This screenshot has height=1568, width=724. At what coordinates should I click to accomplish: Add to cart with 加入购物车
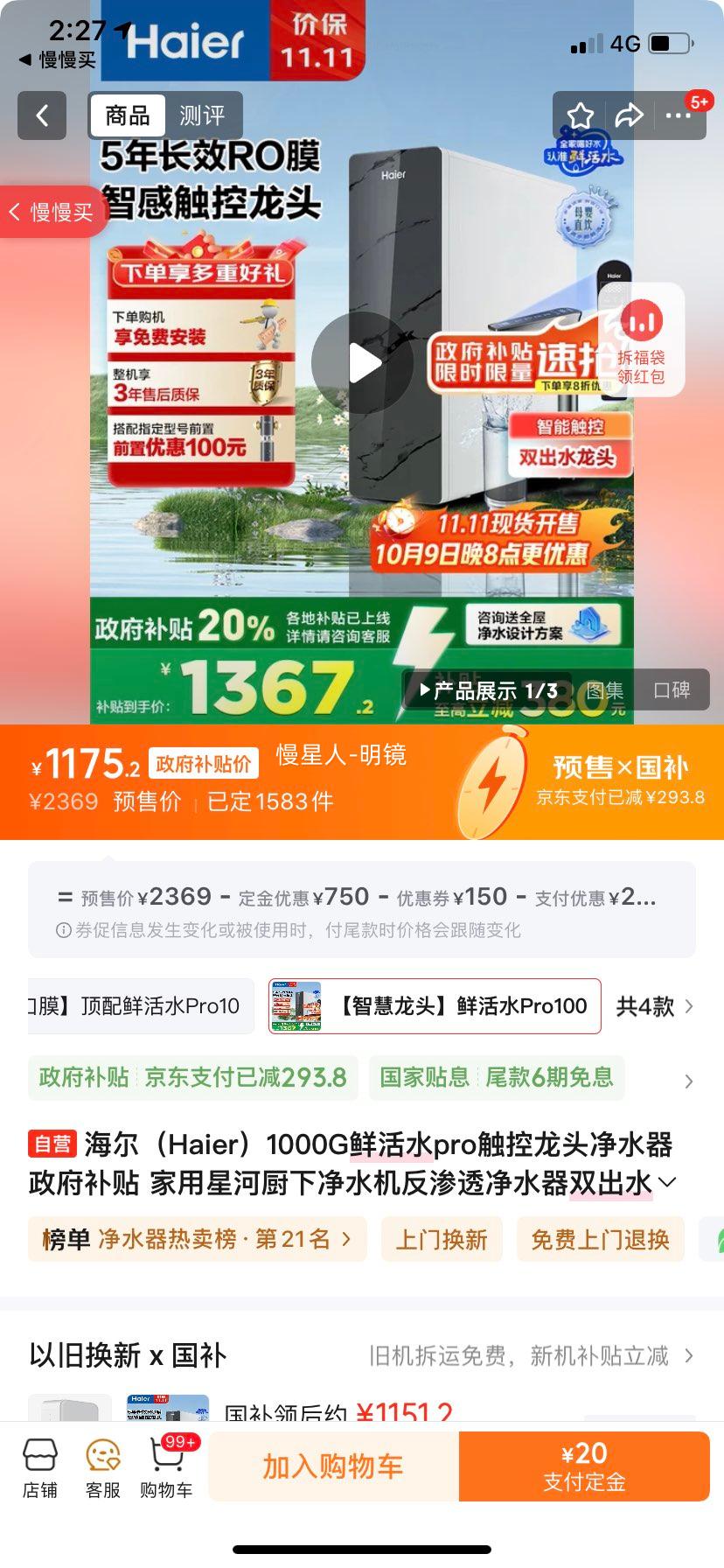[333, 1467]
